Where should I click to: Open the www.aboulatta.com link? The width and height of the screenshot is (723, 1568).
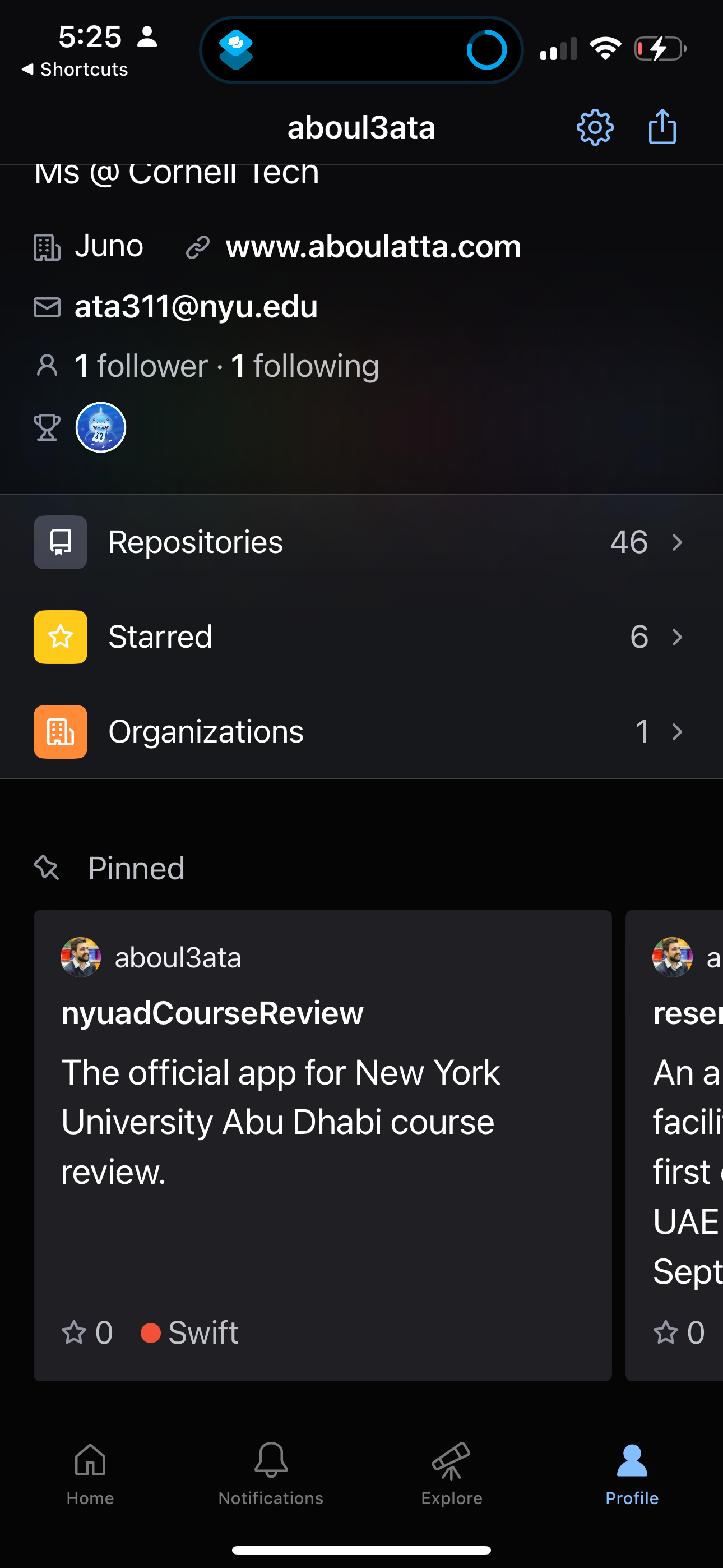pos(373,247)
